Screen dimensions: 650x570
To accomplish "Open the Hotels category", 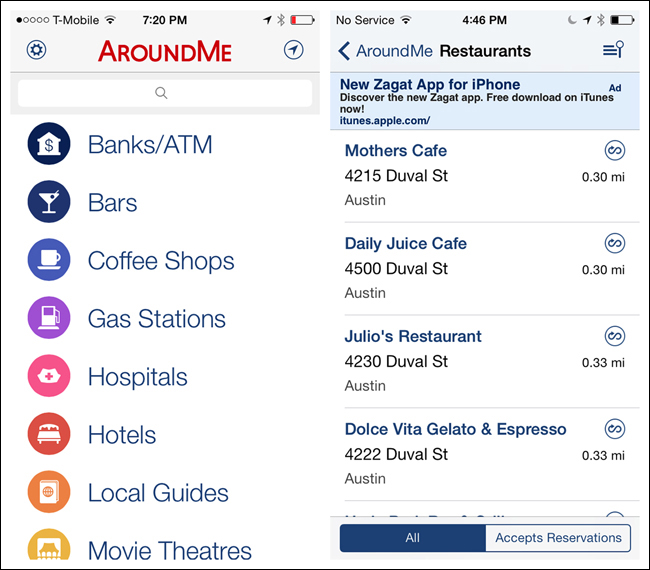I will tap(122, 435).
